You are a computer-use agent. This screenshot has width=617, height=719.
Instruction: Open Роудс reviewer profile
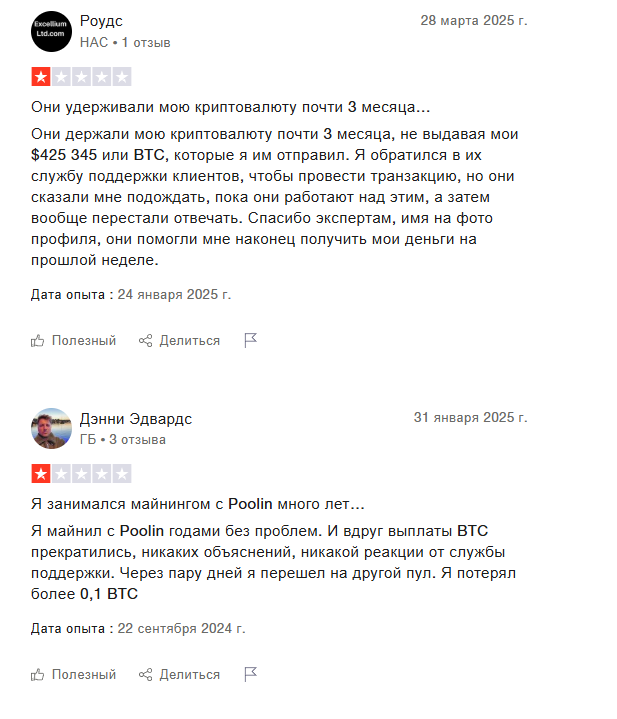[101, 21]
